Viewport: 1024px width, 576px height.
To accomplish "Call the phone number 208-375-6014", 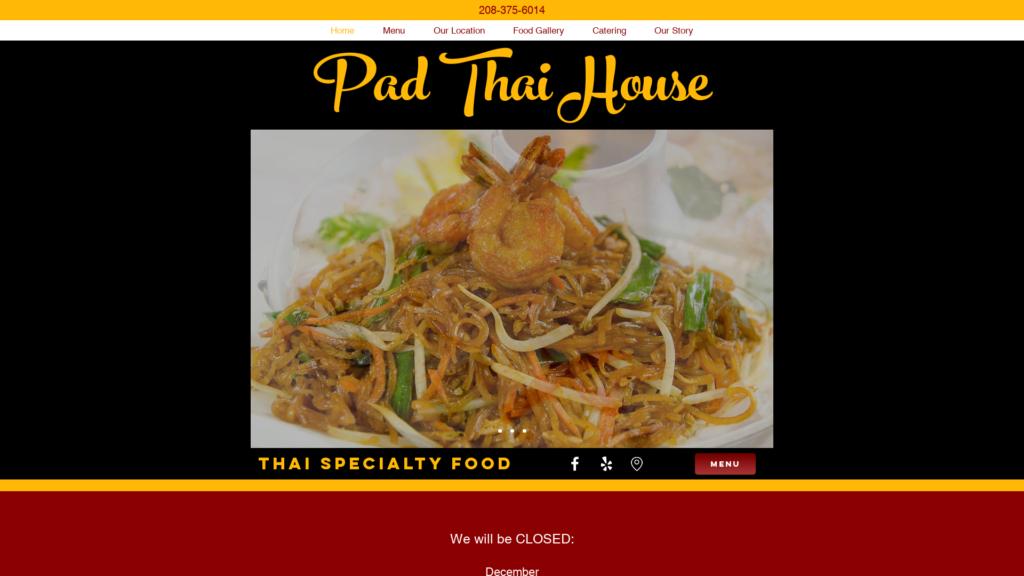I will (x=511, y=10).
